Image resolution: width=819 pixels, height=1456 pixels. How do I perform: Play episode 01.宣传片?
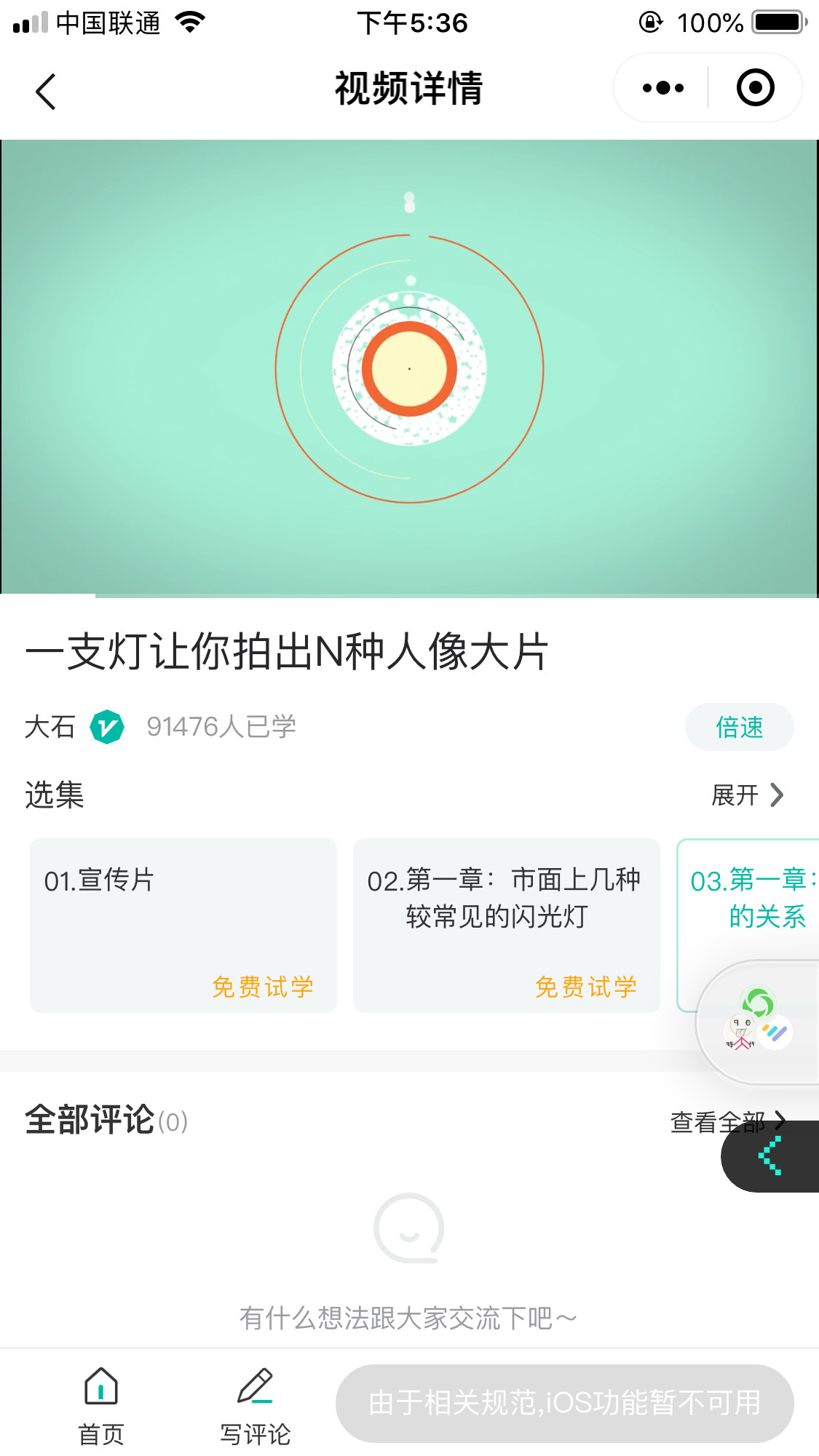[x=183, y=925]
